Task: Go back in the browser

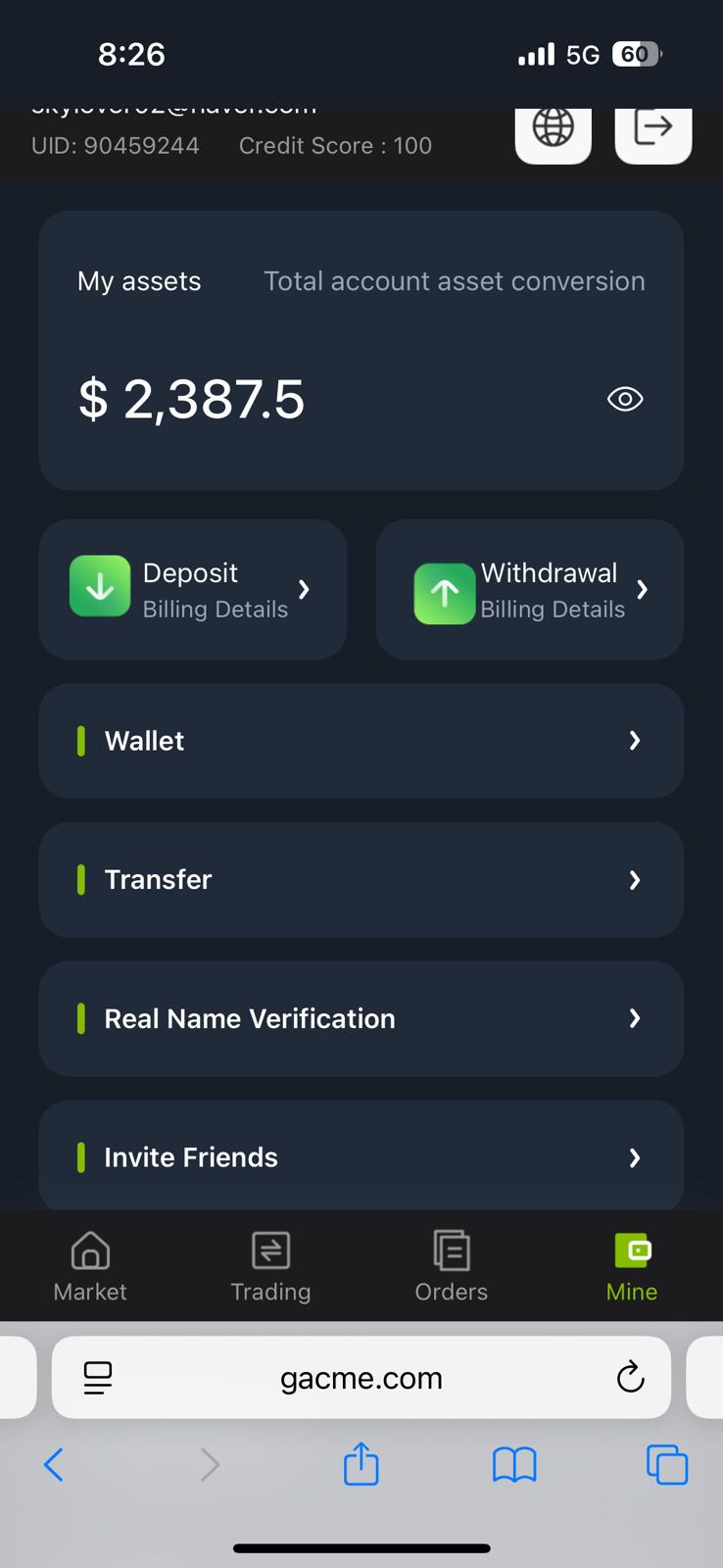Action: click(x=54, y=1465)
